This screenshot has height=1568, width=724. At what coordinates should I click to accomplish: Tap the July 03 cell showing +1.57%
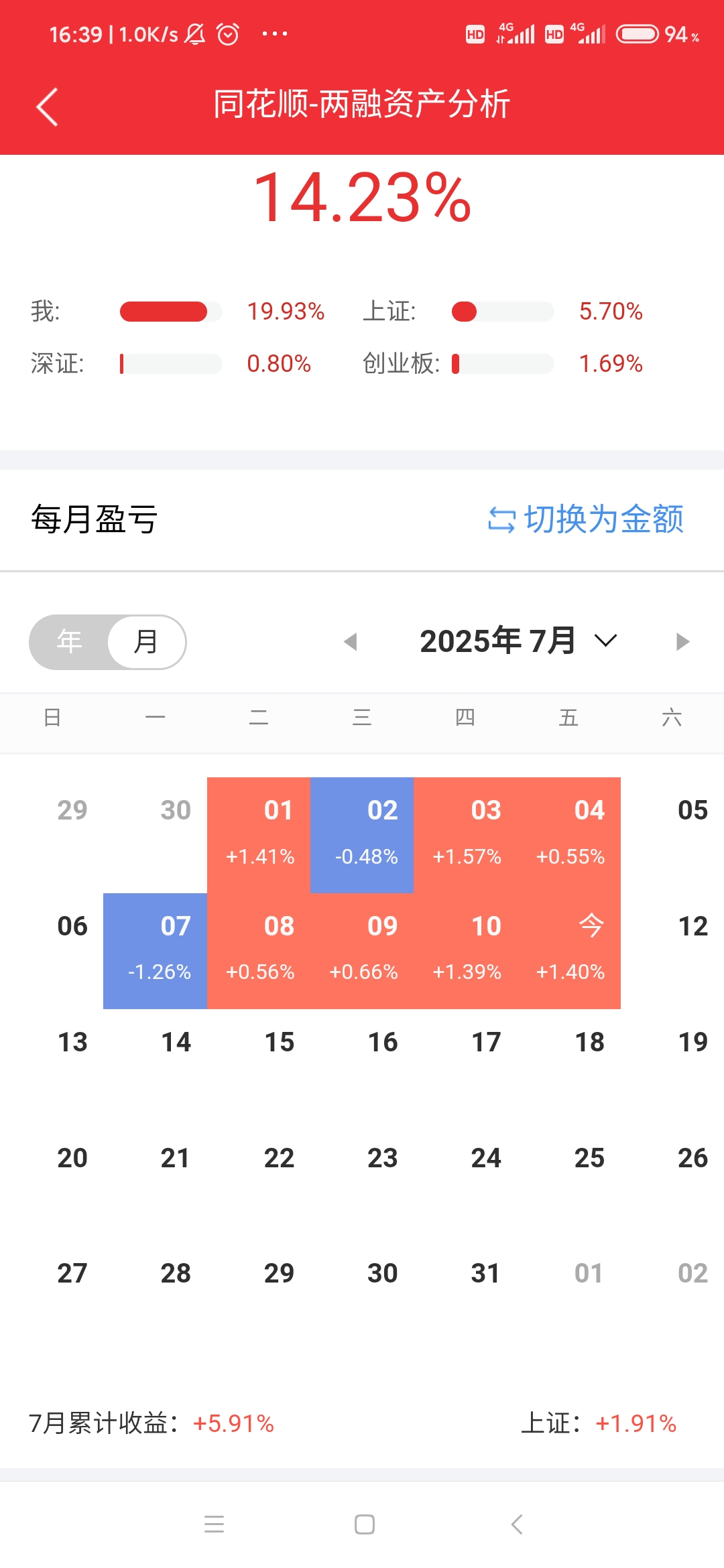pos(466,835)
